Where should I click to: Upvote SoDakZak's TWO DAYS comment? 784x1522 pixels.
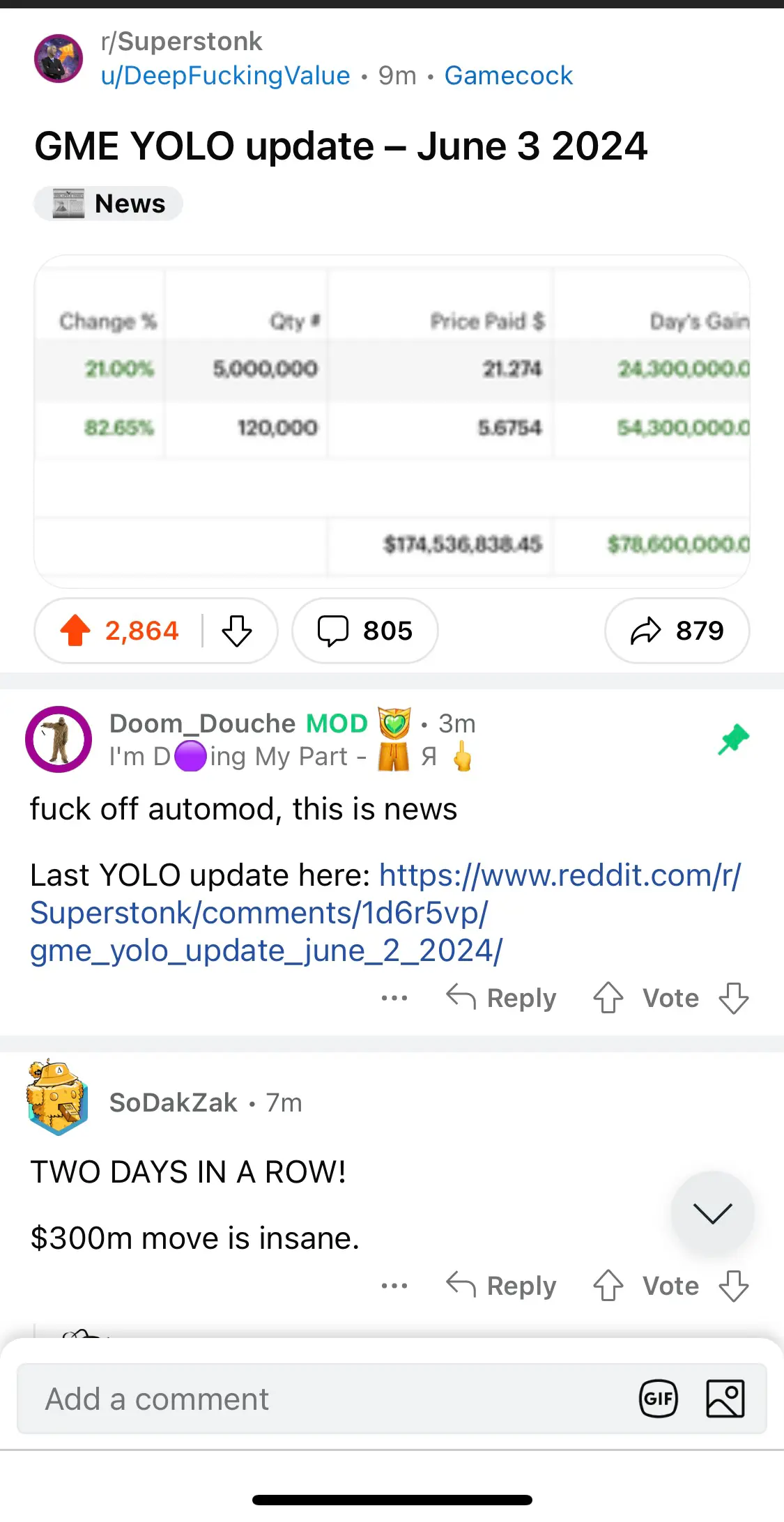pyautogui.click(x=608, y=1286)
